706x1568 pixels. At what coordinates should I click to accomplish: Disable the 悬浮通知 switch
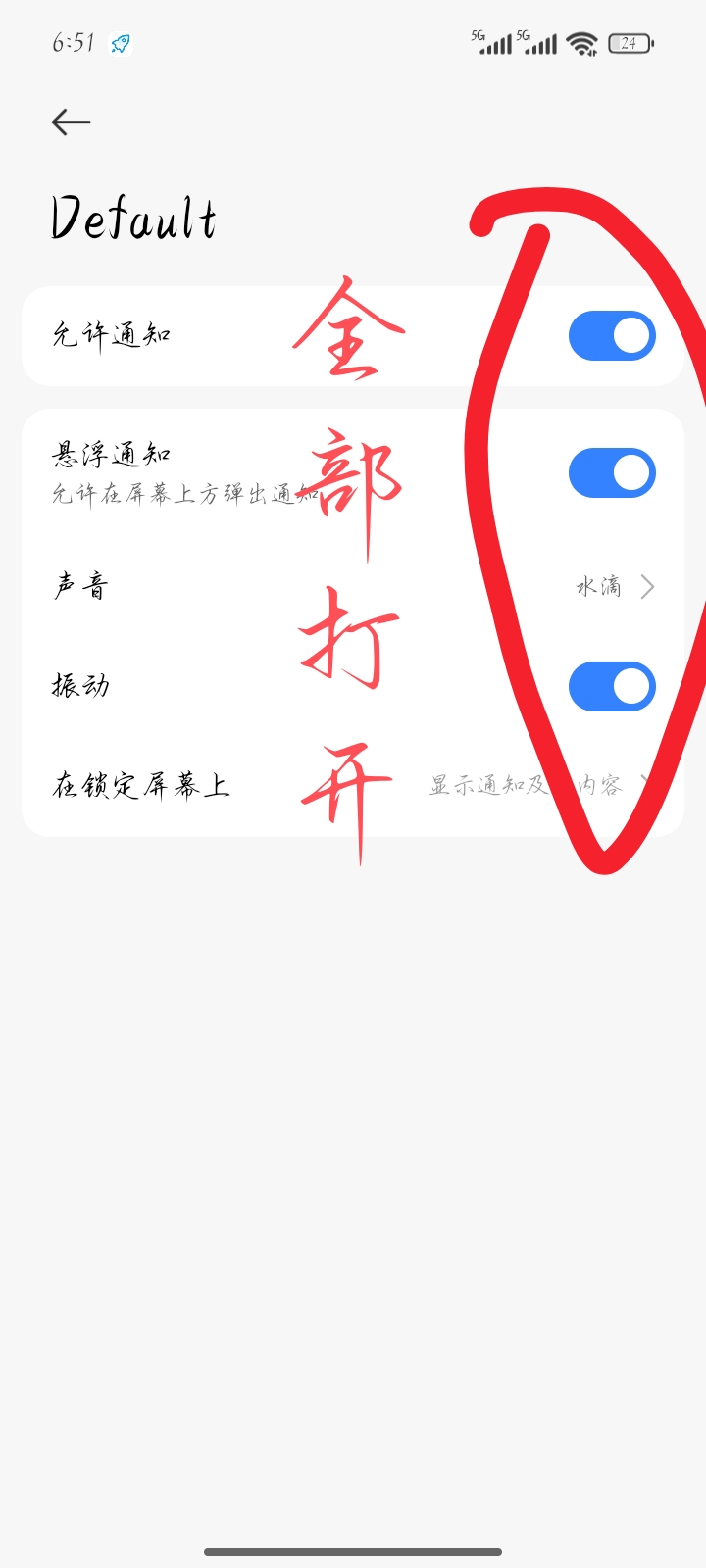(x=612, y=473)
